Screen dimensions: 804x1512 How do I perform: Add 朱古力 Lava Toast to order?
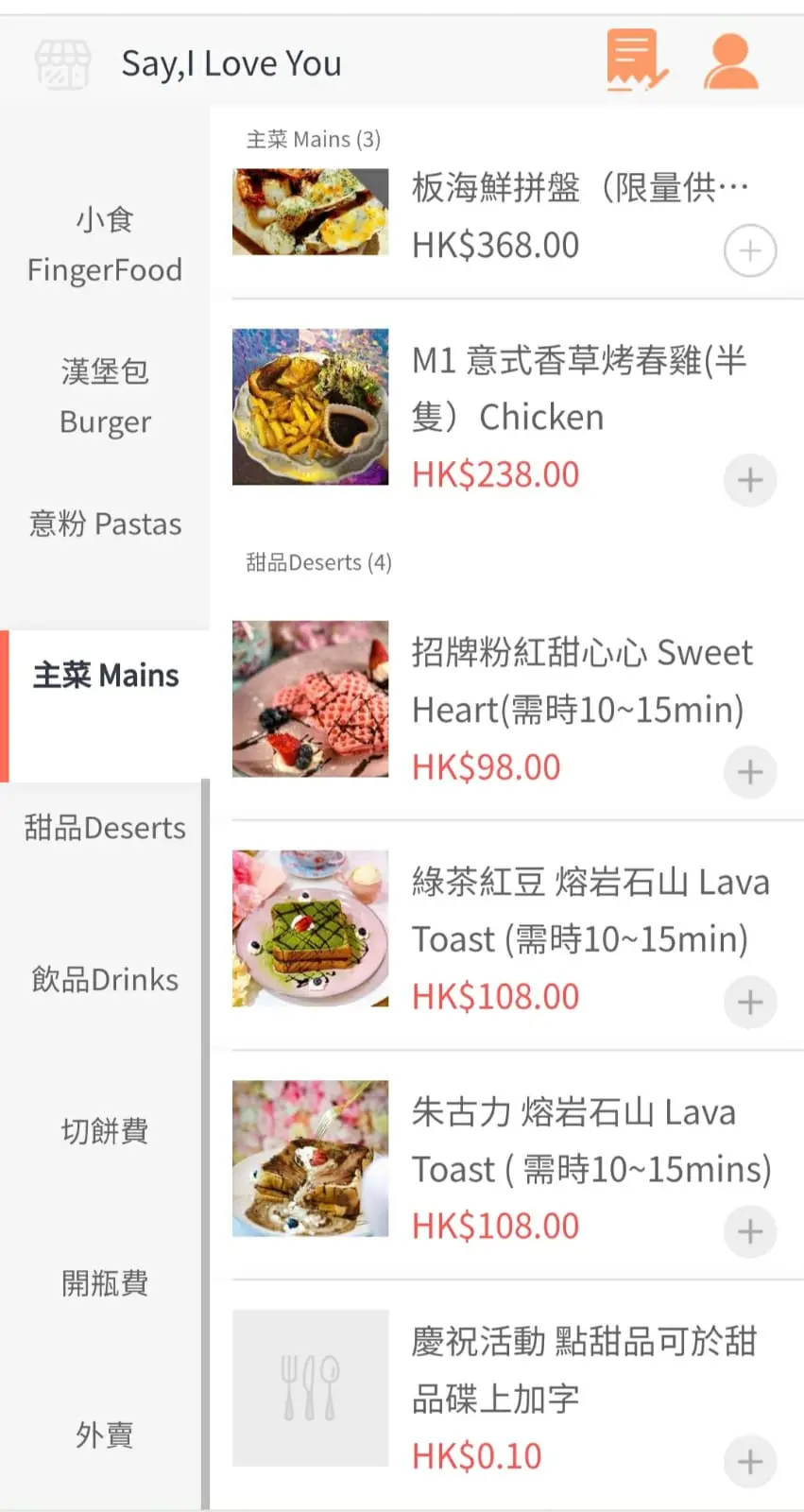[x=750, y=1231]
